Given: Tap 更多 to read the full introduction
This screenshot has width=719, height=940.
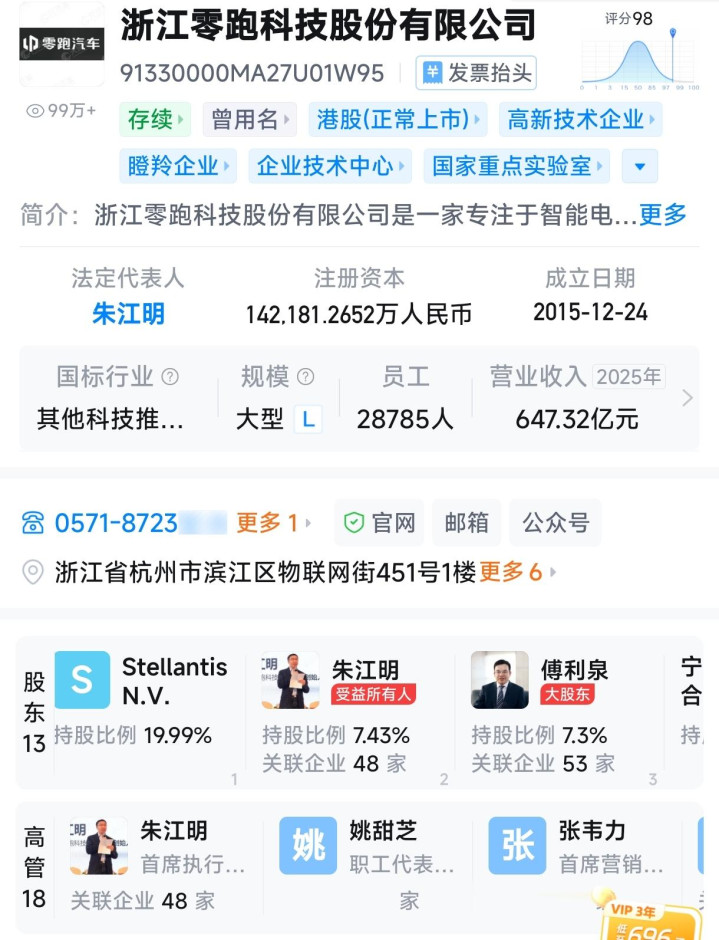Looking at the screenshot, I should [663, 214].
